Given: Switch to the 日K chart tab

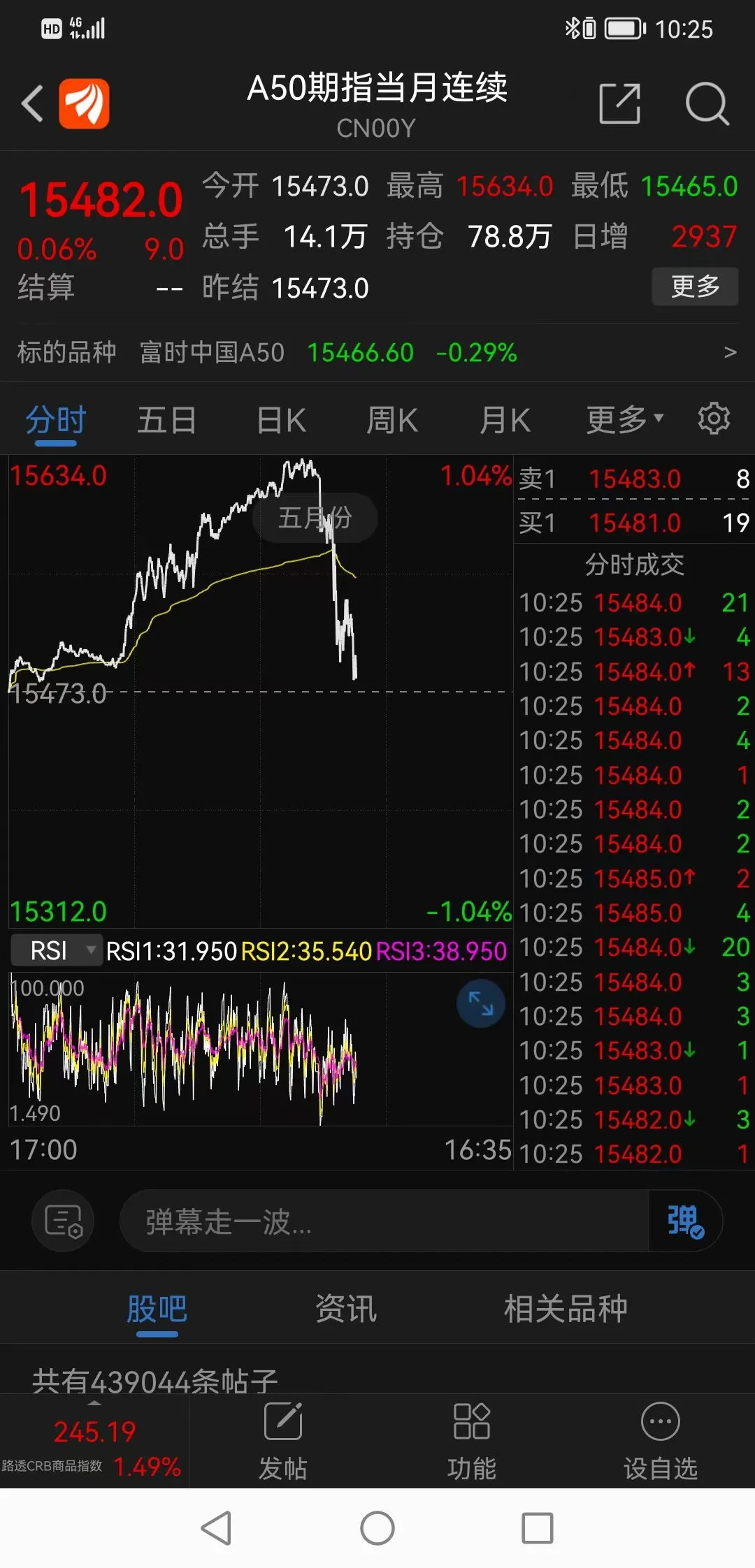Looking at the screenshot, I should click(x=281, y=421).
